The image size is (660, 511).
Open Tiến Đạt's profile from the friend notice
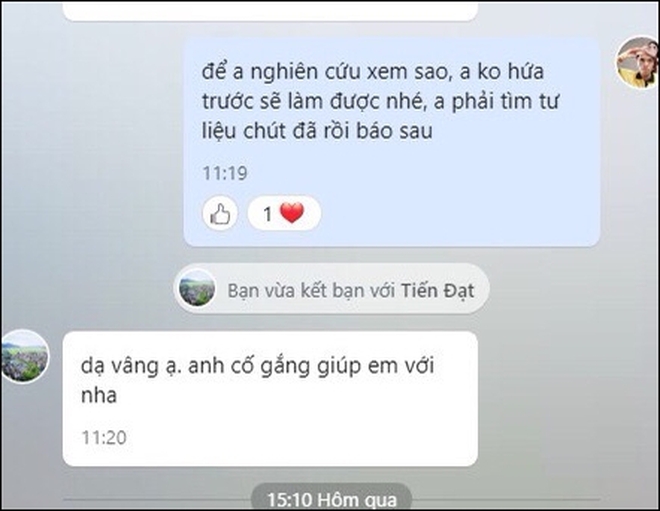point(438,291)
